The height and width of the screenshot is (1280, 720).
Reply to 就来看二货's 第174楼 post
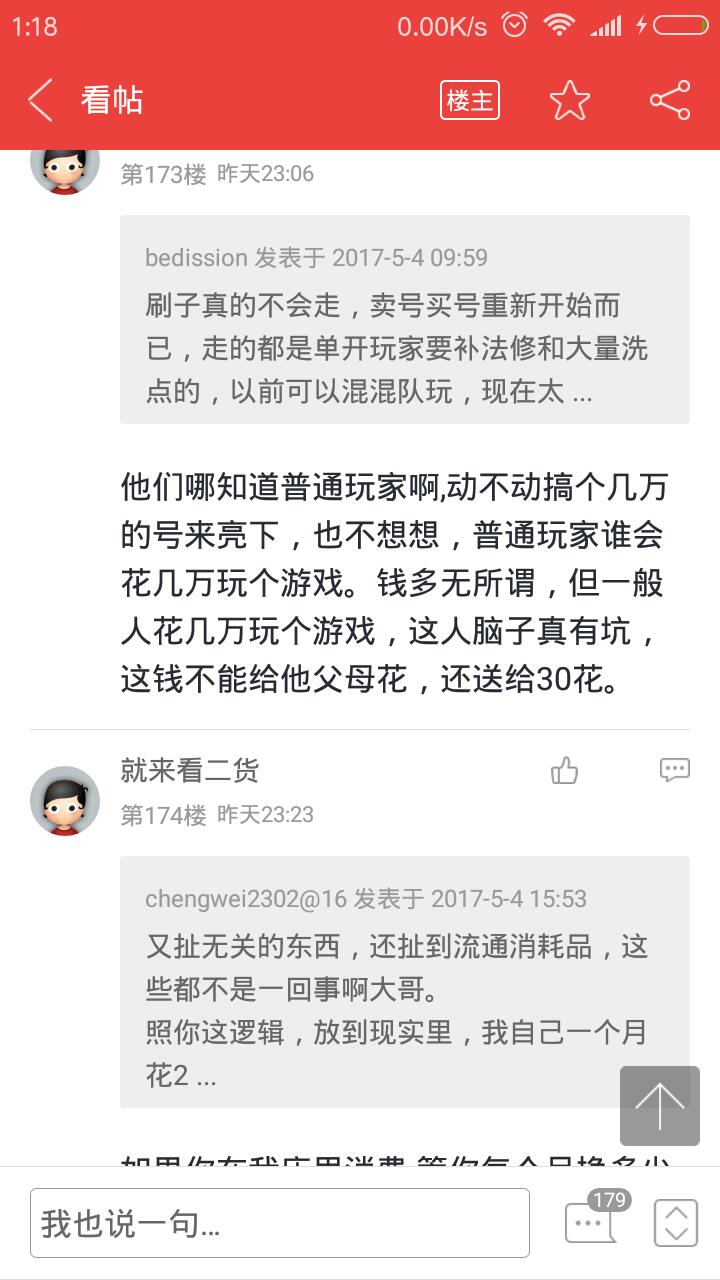pyautogui.click(x=674, y=770)
